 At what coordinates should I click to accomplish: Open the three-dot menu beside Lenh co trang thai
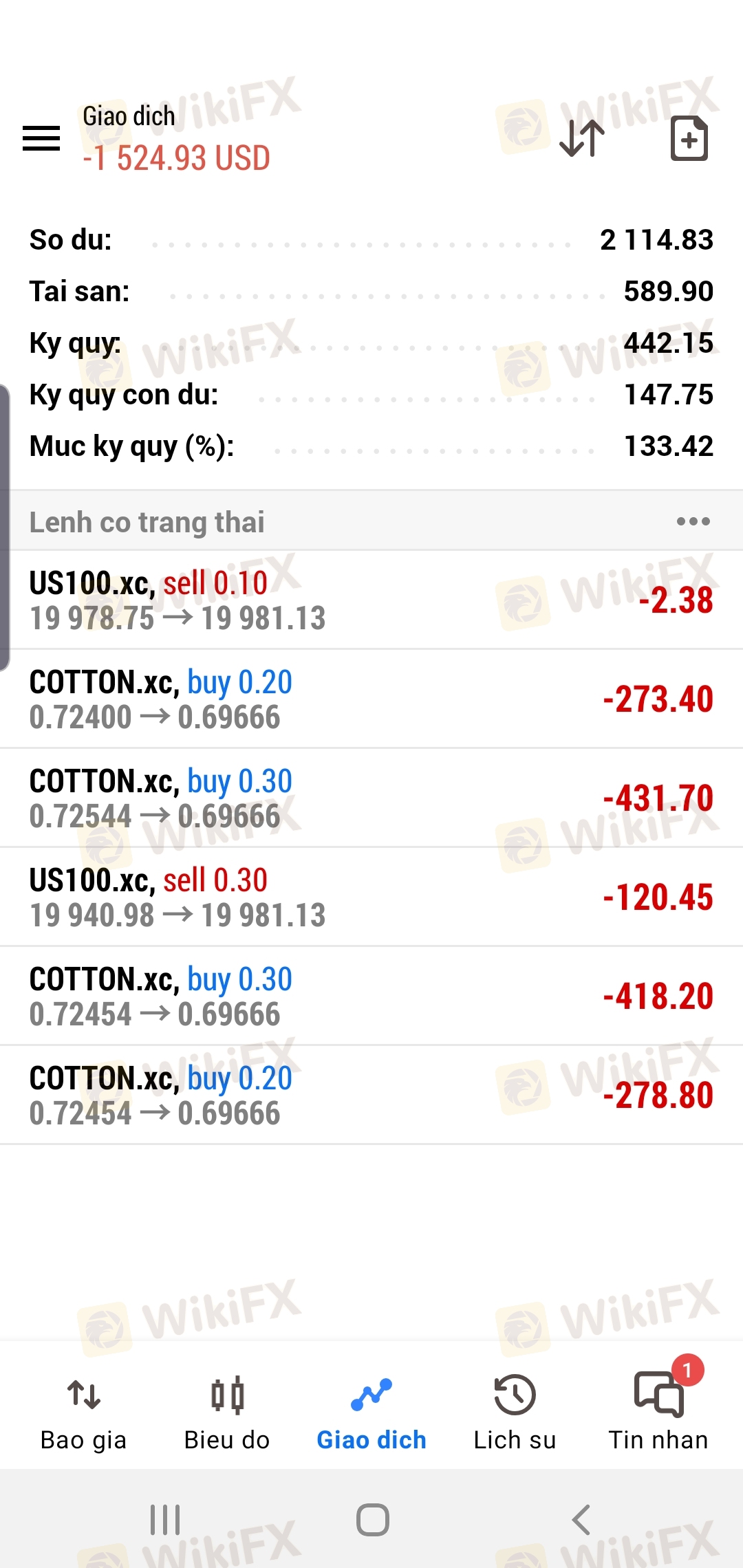tap(693, 521)
